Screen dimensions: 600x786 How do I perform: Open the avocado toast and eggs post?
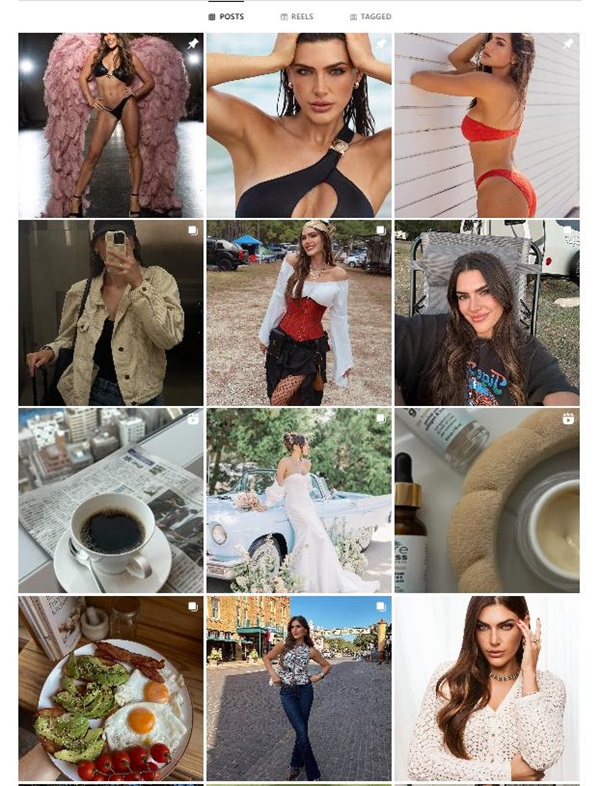pyautogui.click(x=110, y=688)
